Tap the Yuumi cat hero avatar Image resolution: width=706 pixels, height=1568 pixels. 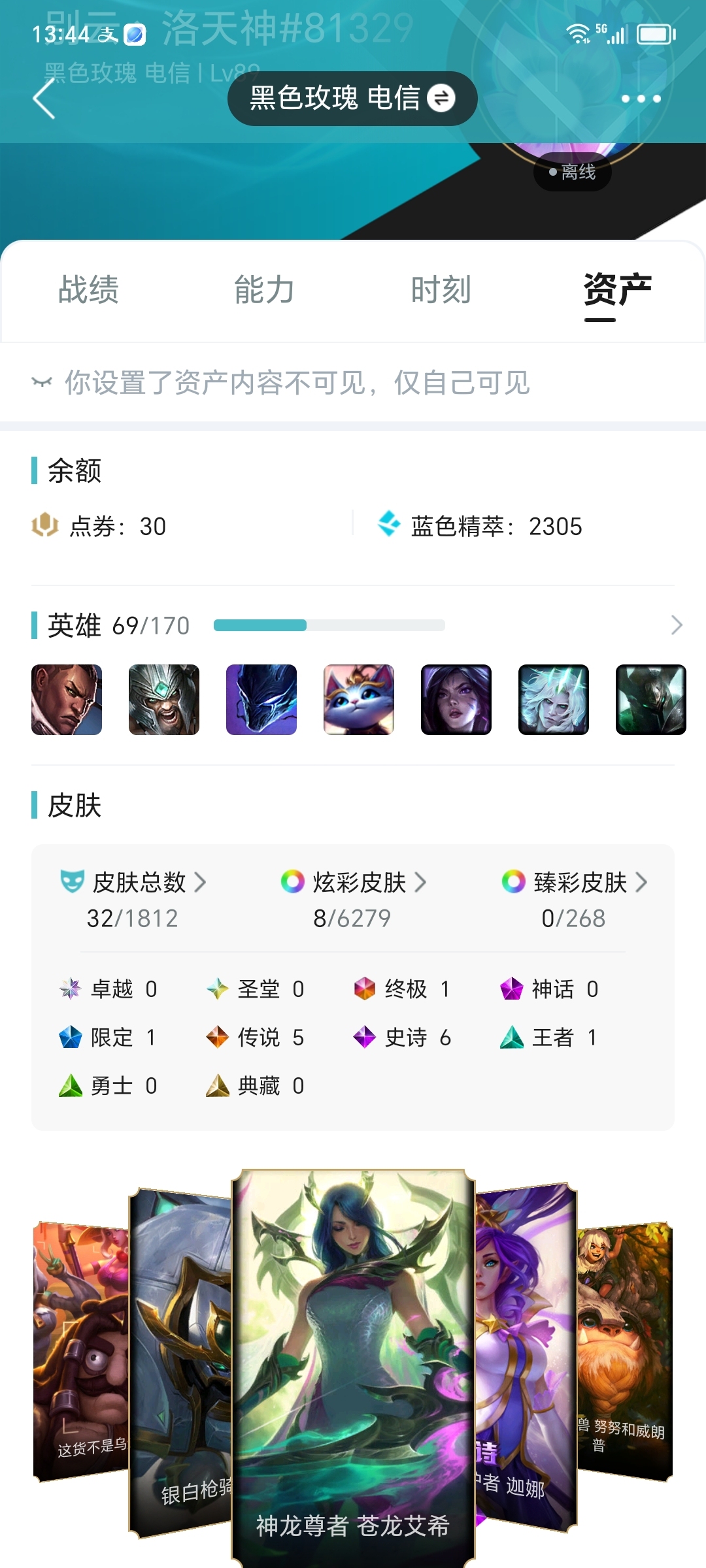pyautogui.click(x=359, y=700)
